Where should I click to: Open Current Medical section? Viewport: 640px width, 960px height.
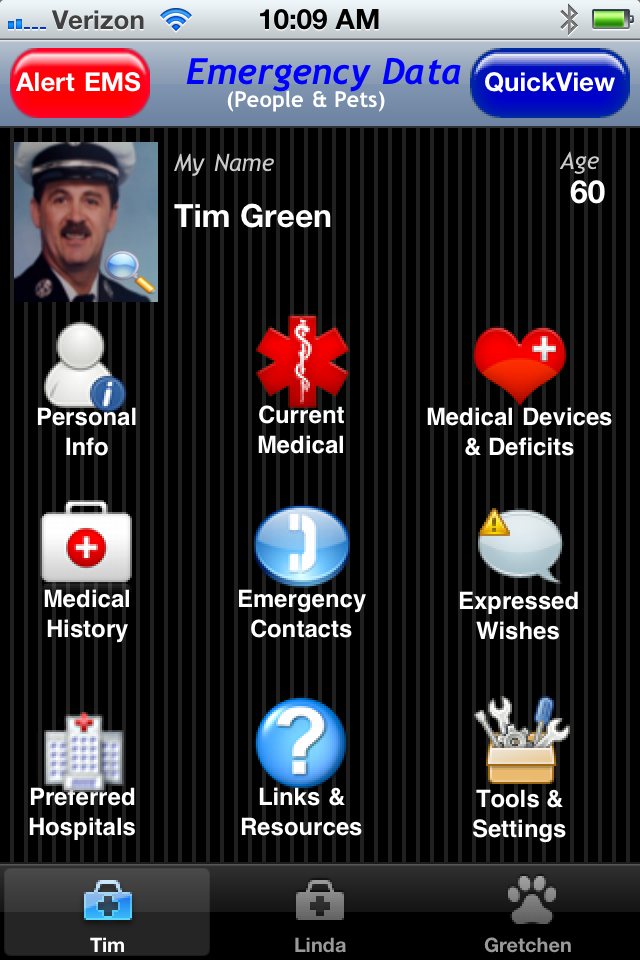pyautogui.click(x=301, y=388)
